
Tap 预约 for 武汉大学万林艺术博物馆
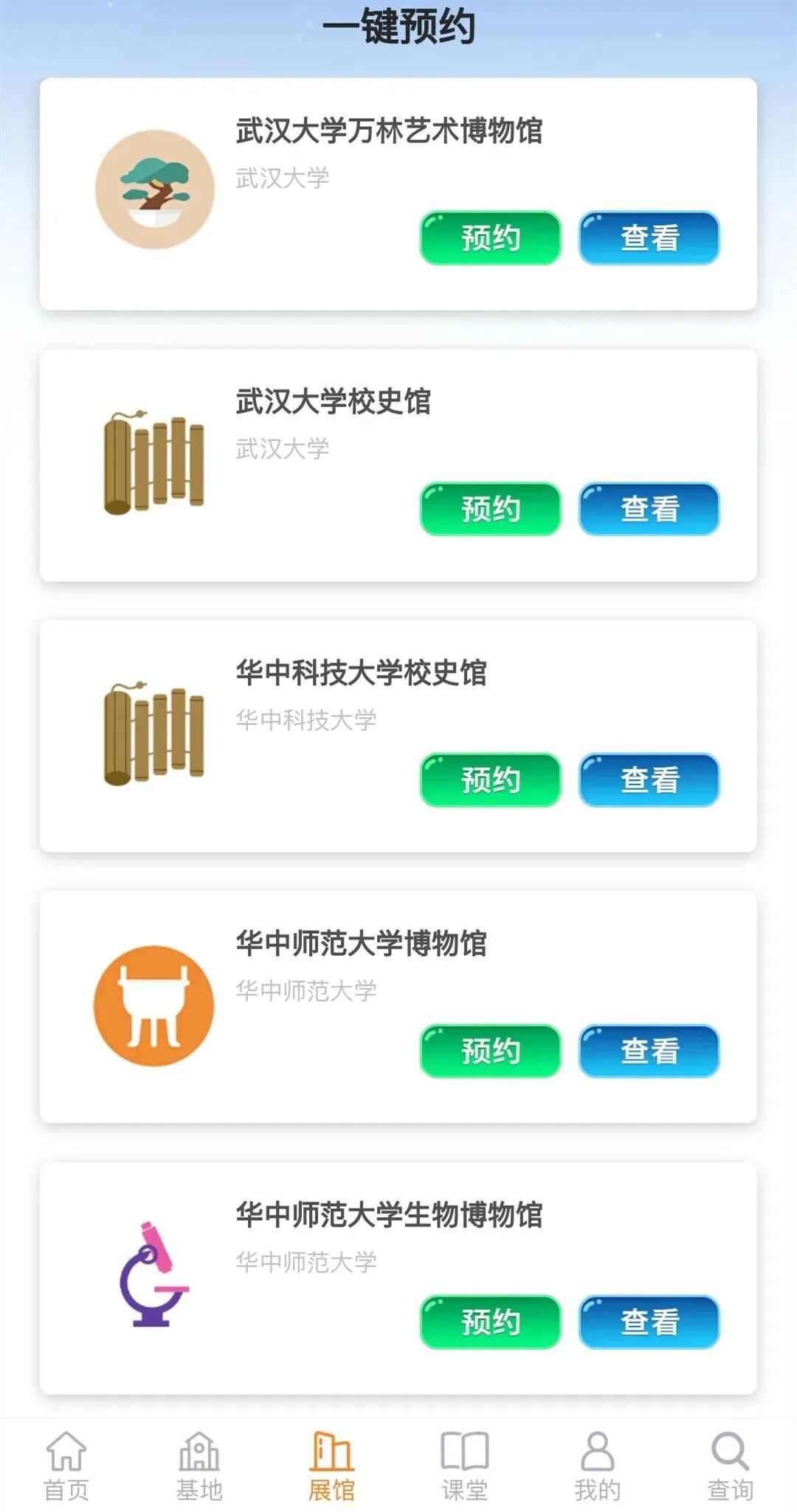click(490, 238)
